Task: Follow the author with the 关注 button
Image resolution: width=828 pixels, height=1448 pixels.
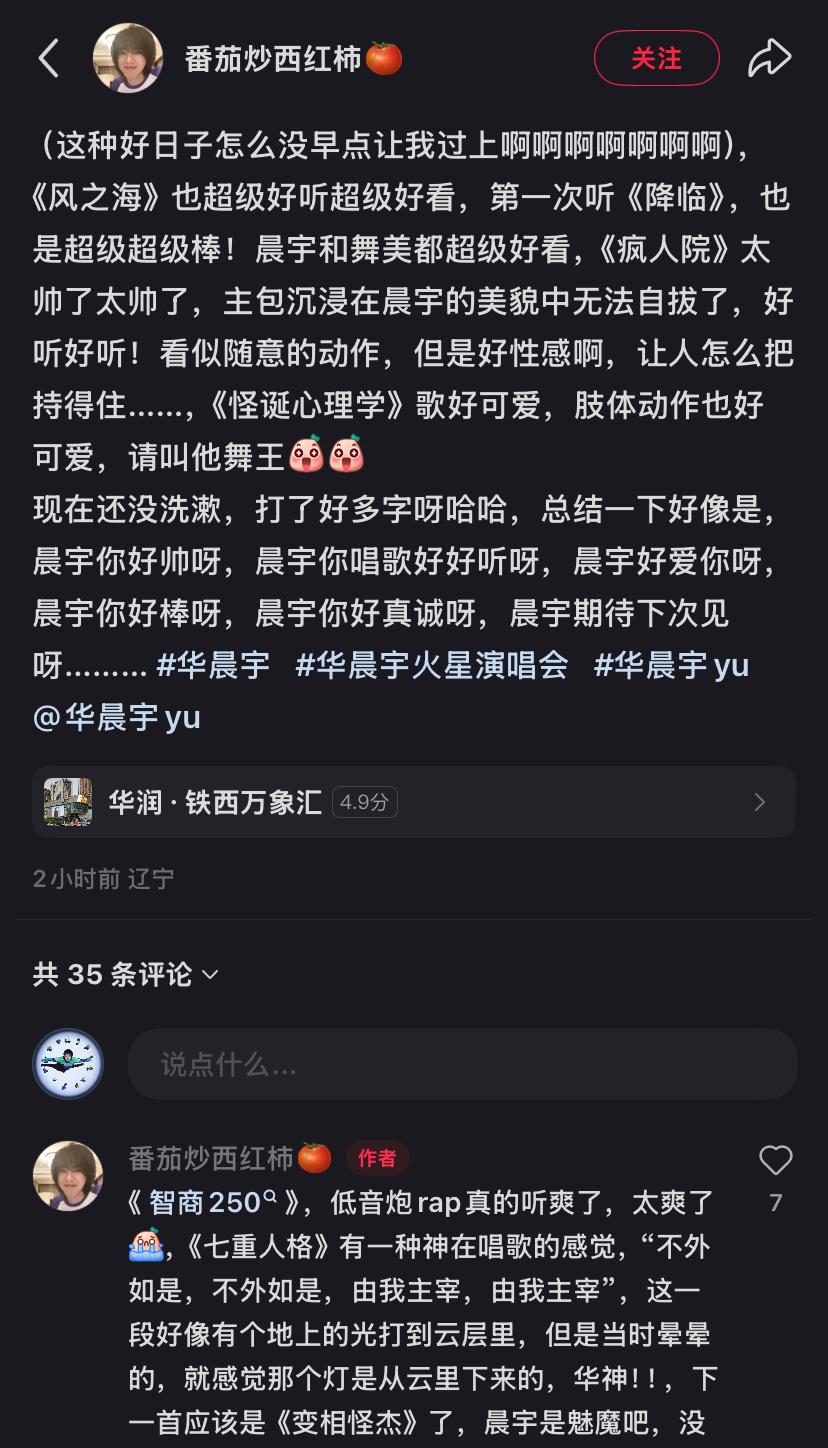Action: (656, 59)
